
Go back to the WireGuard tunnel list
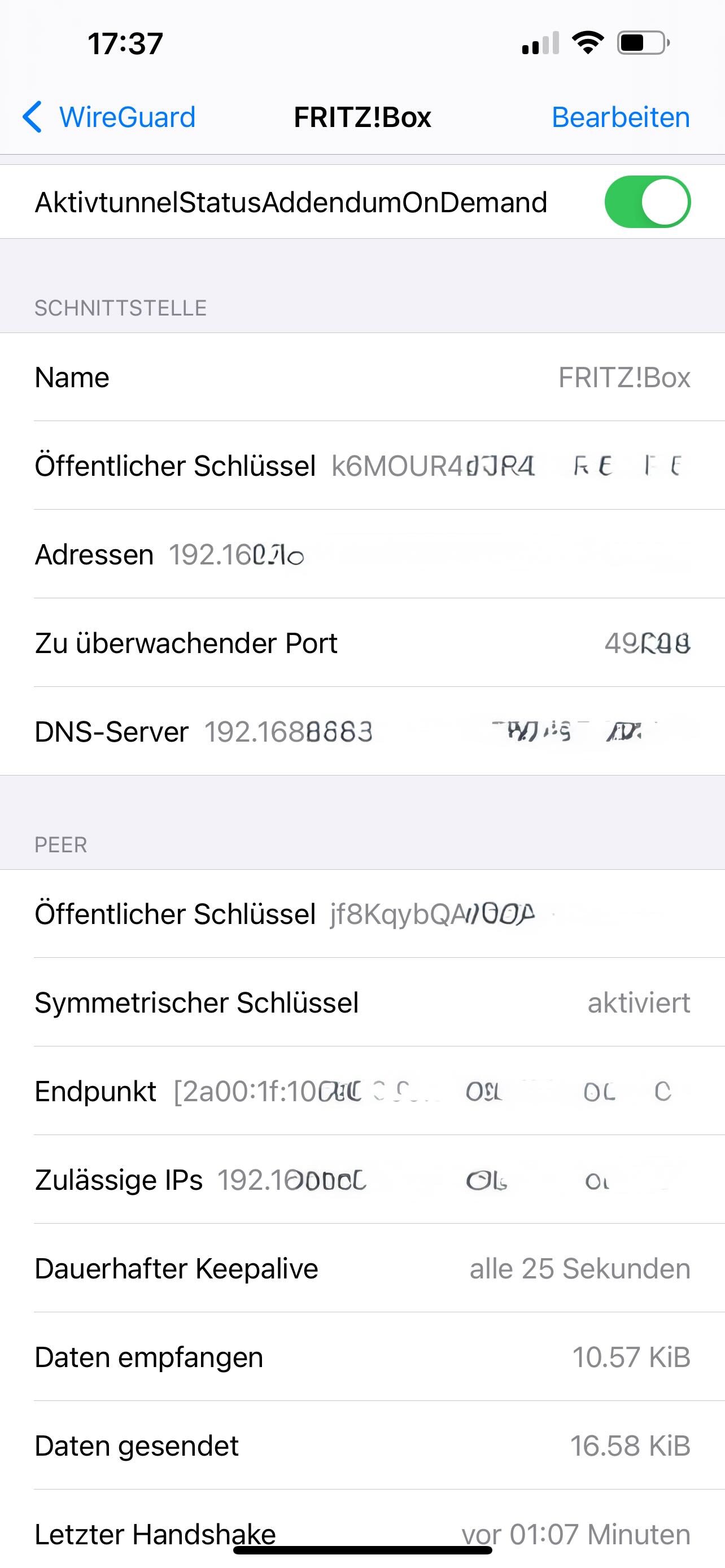coord(110,117)
